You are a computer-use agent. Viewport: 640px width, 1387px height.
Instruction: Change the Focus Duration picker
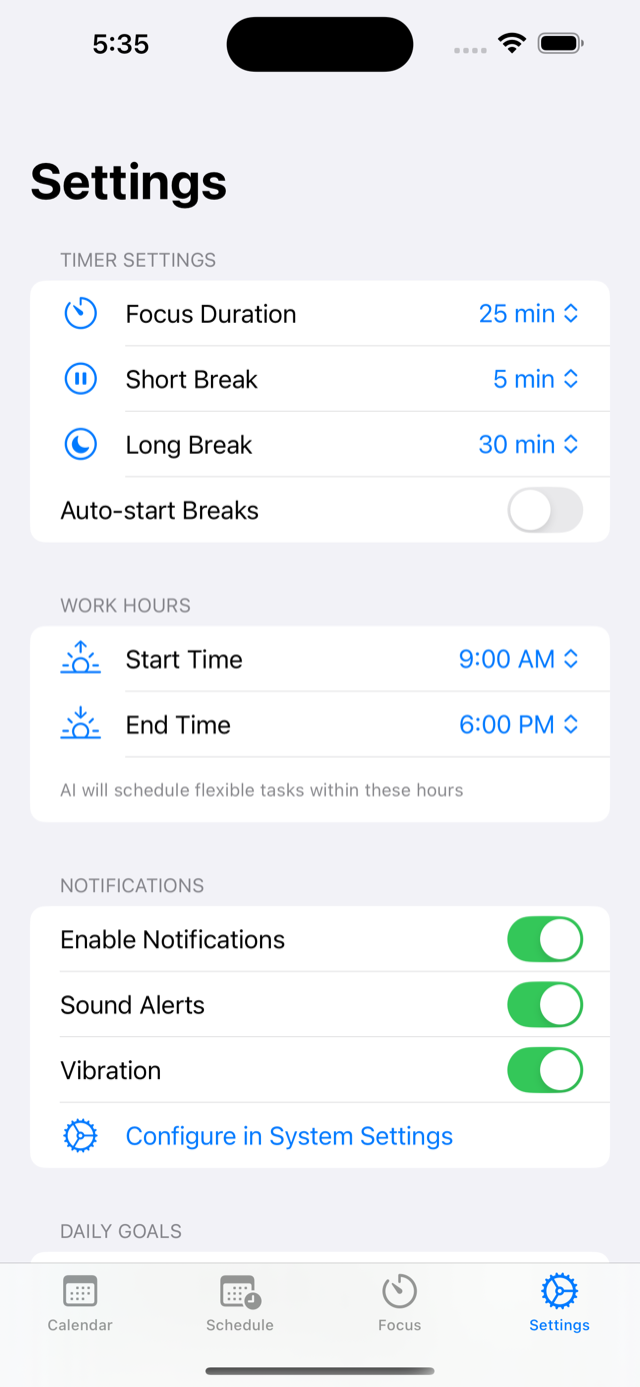coord(528,314)
